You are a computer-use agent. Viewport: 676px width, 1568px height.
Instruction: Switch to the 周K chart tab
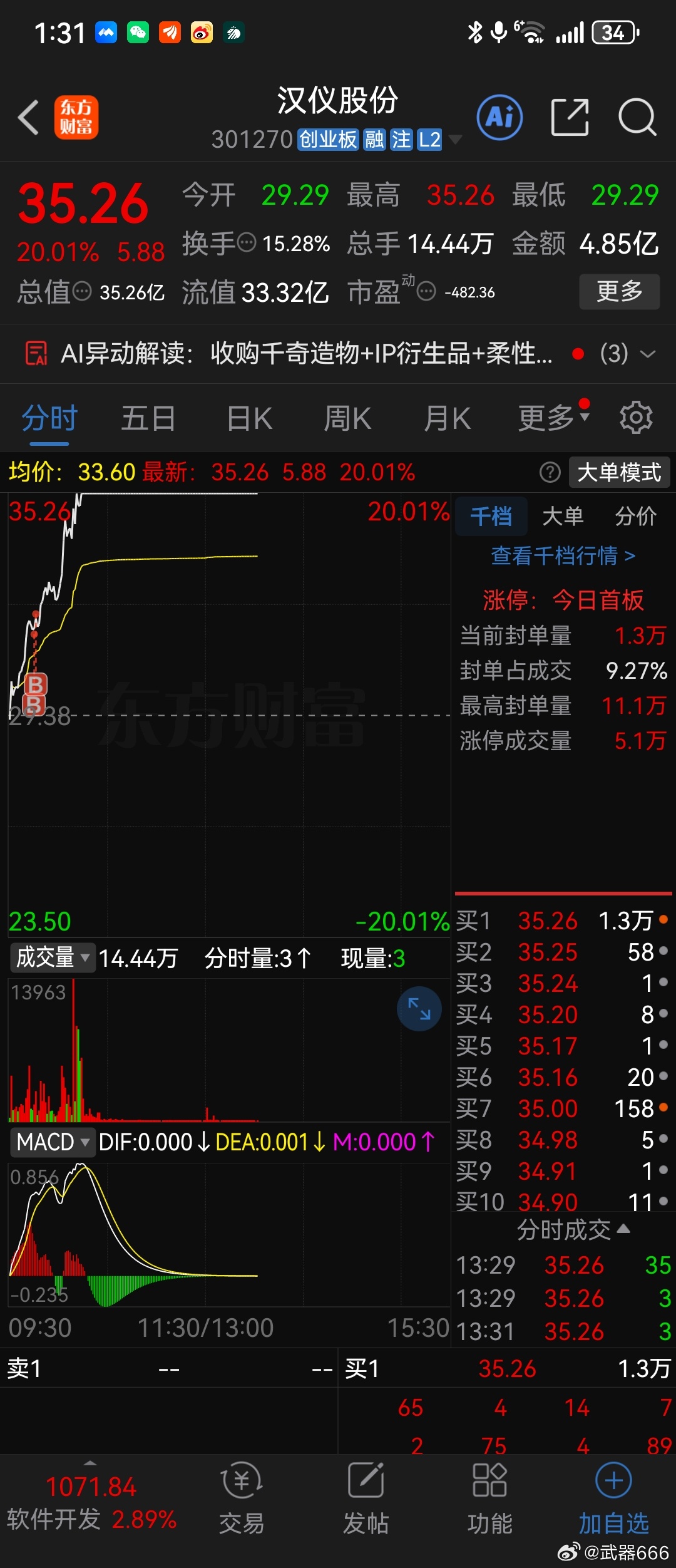(x=347, y=418)
